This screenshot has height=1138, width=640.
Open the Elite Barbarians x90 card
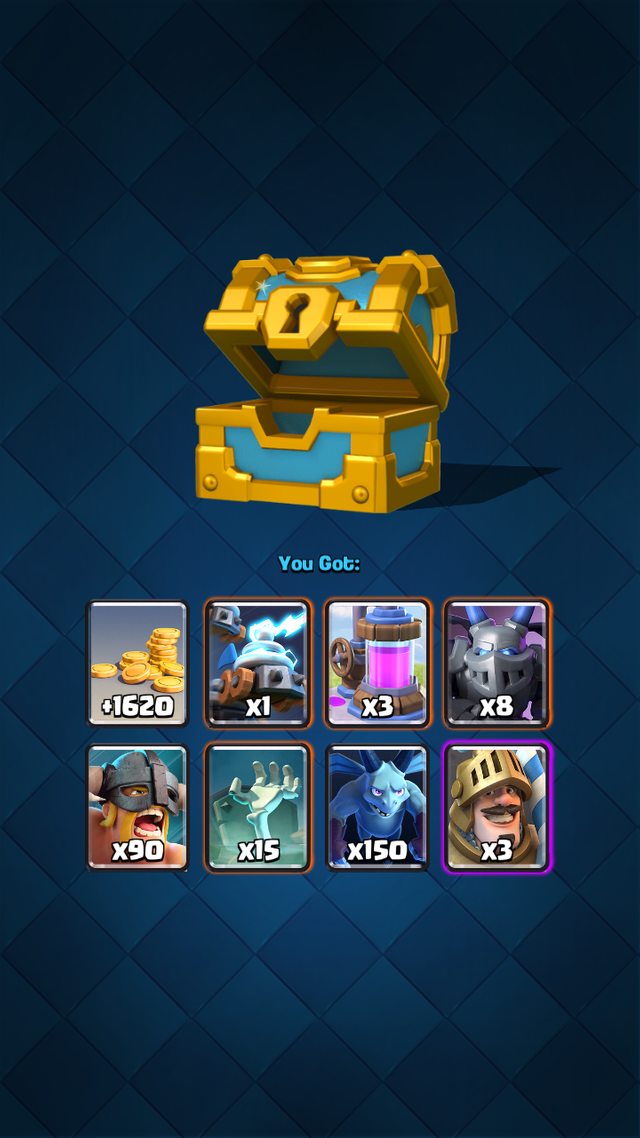(x=138, y=806)
